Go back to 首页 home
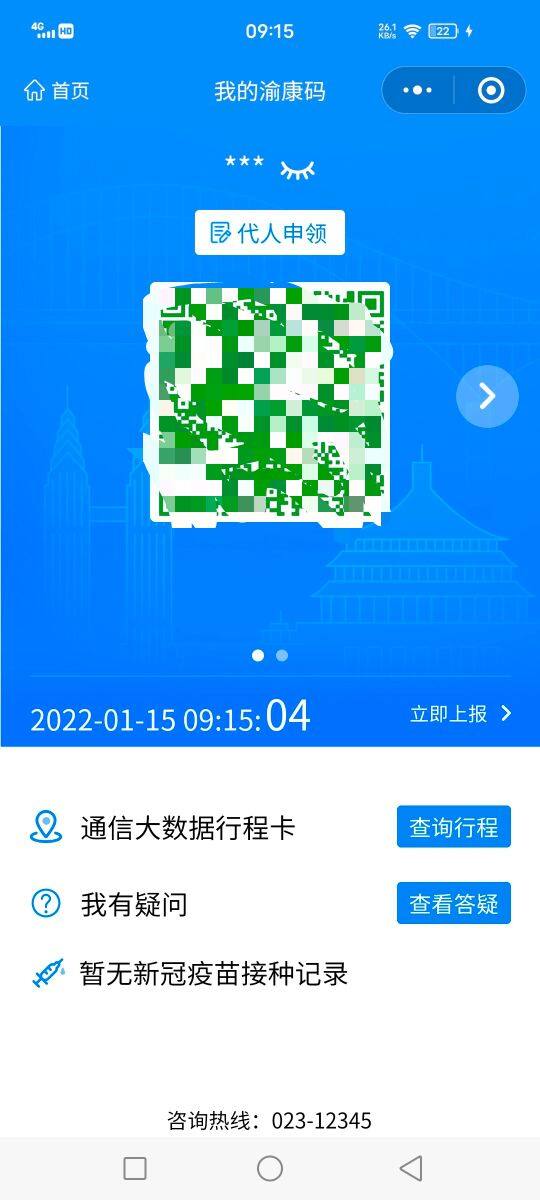 pyautogui.click(x=57, y=91)
